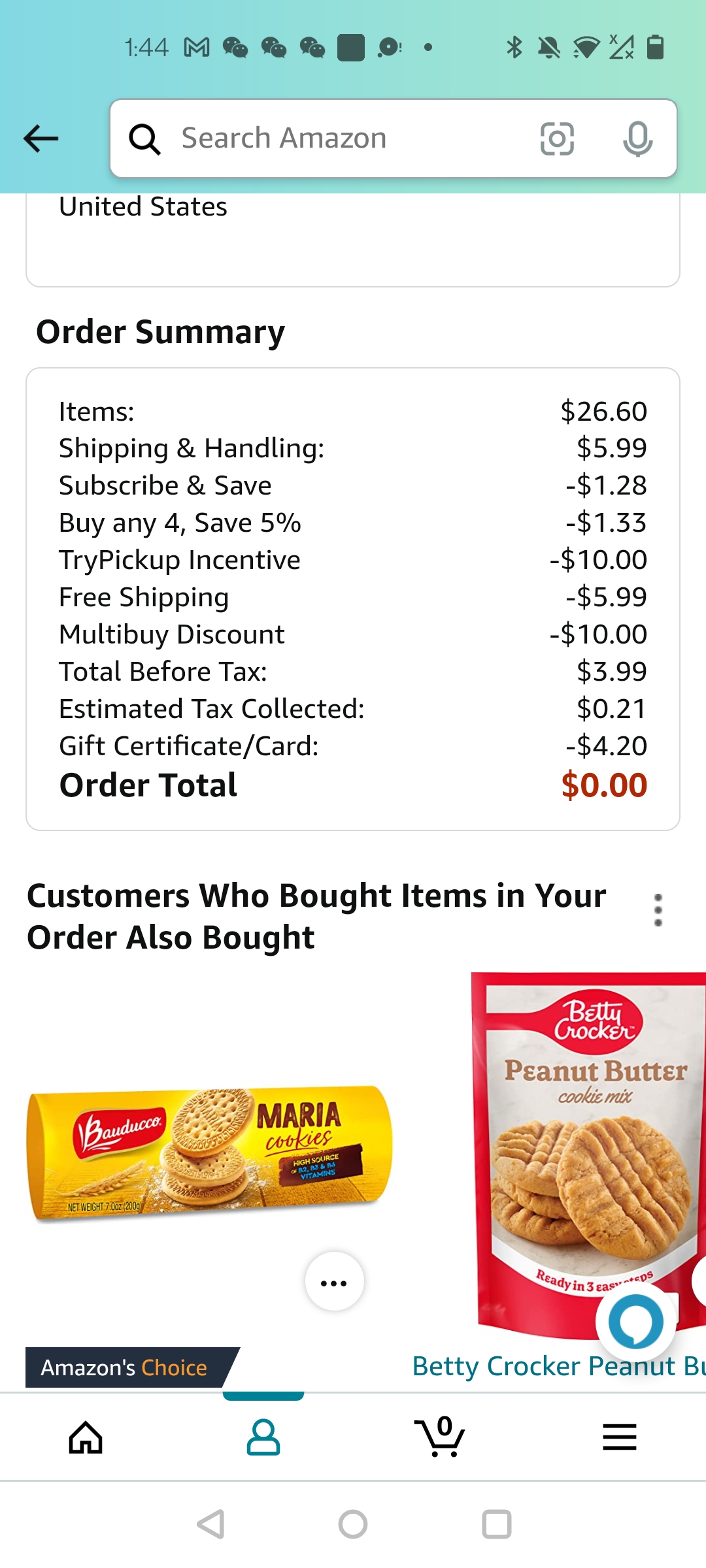Open the account profile tab
706x1568 pixels.
(263, 1437)
